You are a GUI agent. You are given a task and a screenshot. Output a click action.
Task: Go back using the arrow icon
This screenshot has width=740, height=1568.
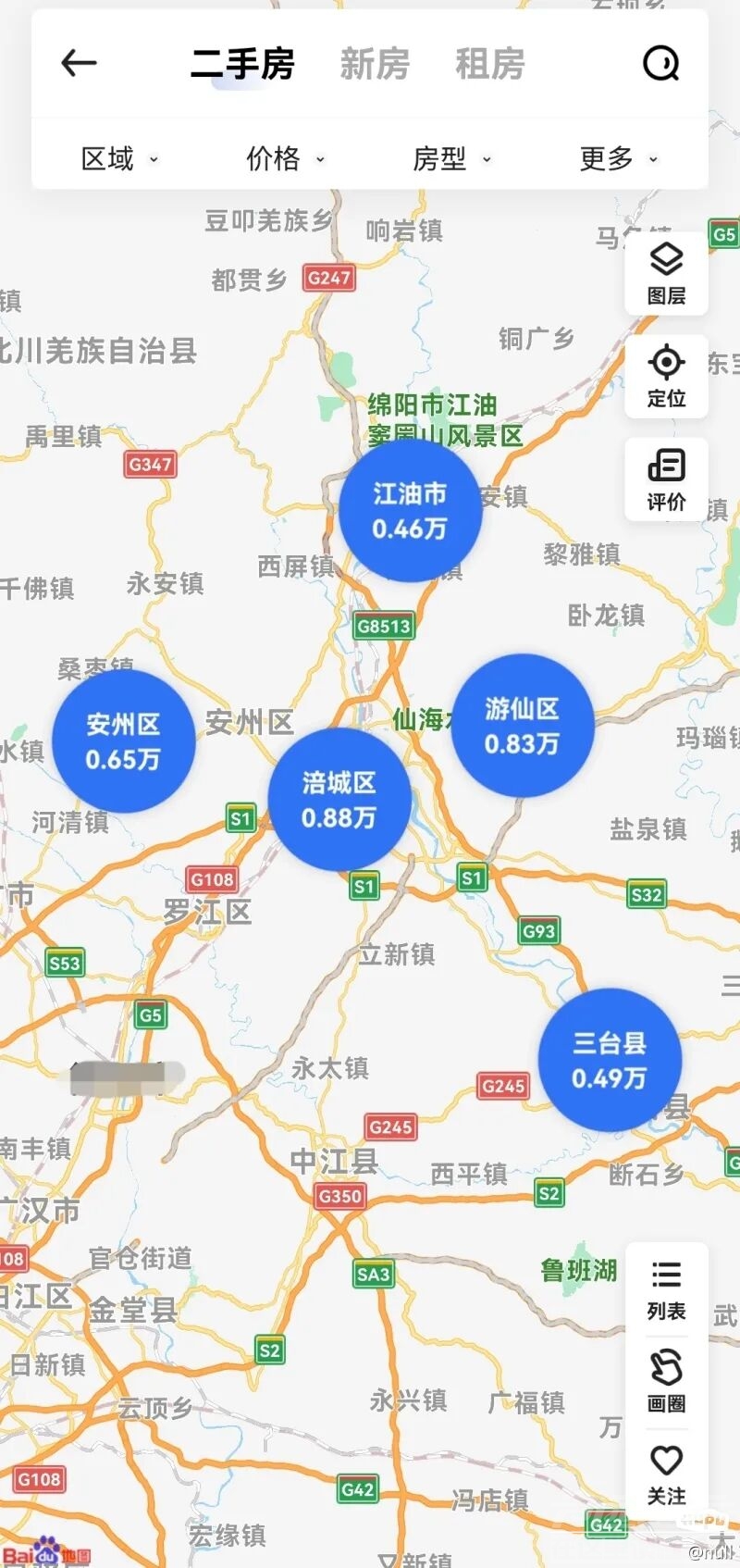point(80,63)
